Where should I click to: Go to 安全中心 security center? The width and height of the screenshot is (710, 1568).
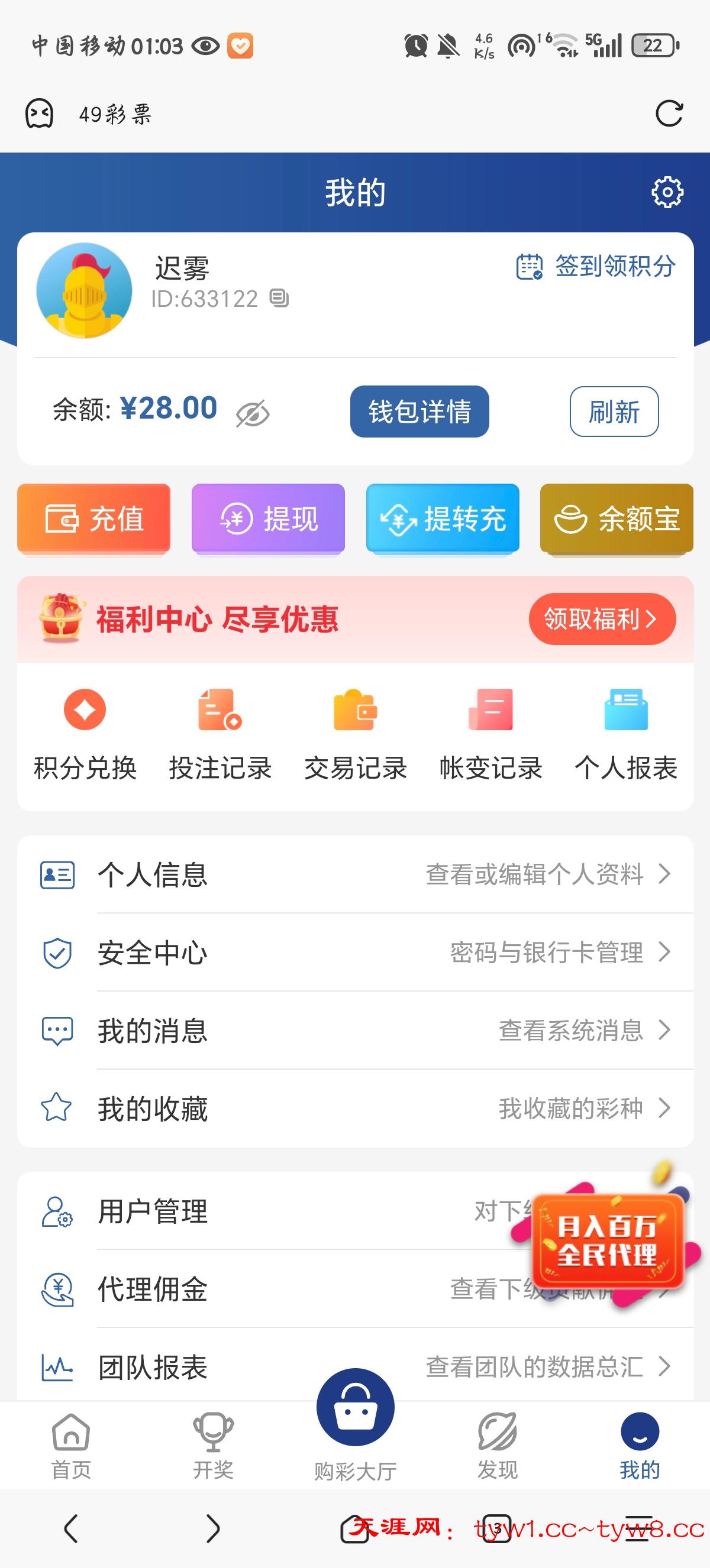point(355,952)
